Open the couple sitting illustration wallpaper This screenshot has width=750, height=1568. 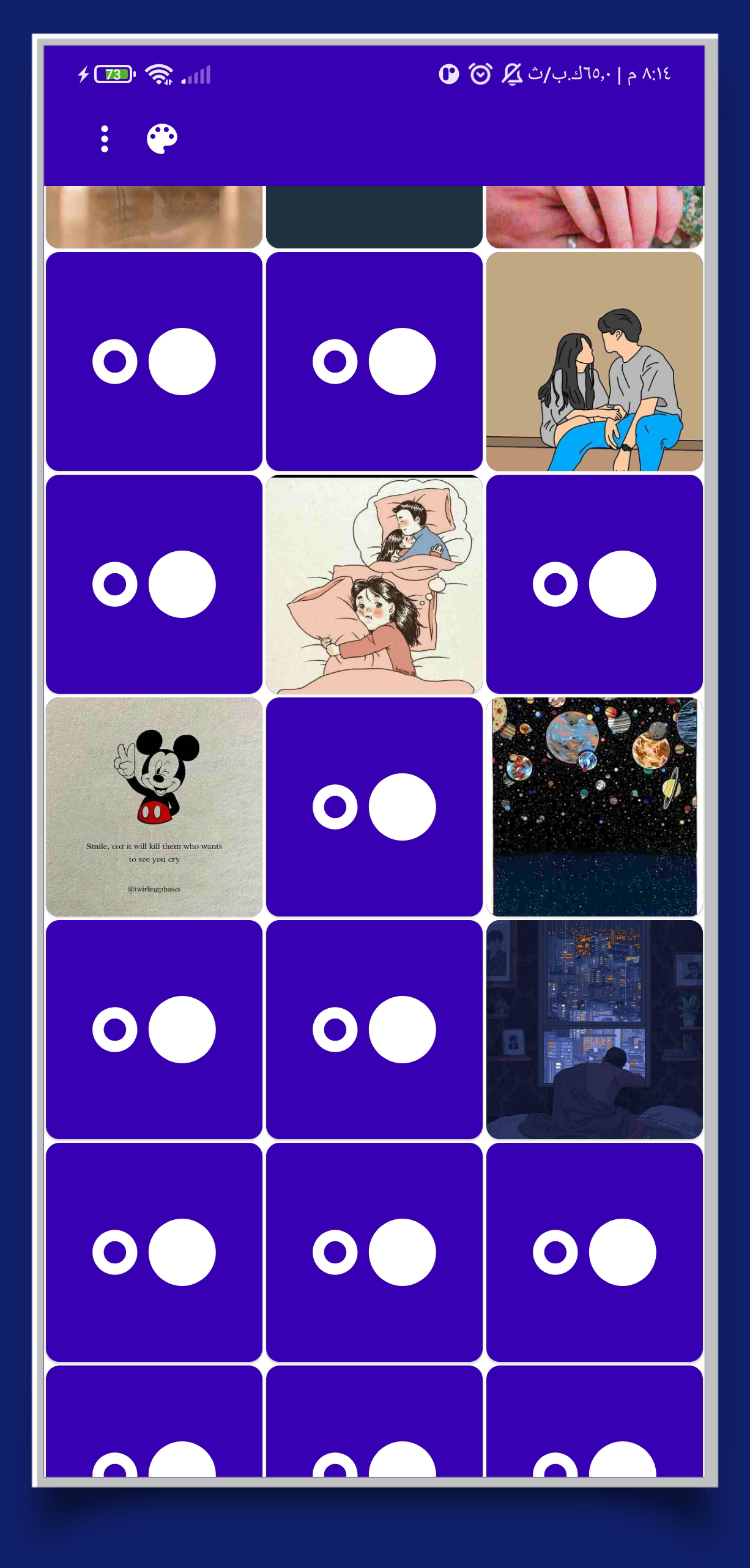[594, 362]
